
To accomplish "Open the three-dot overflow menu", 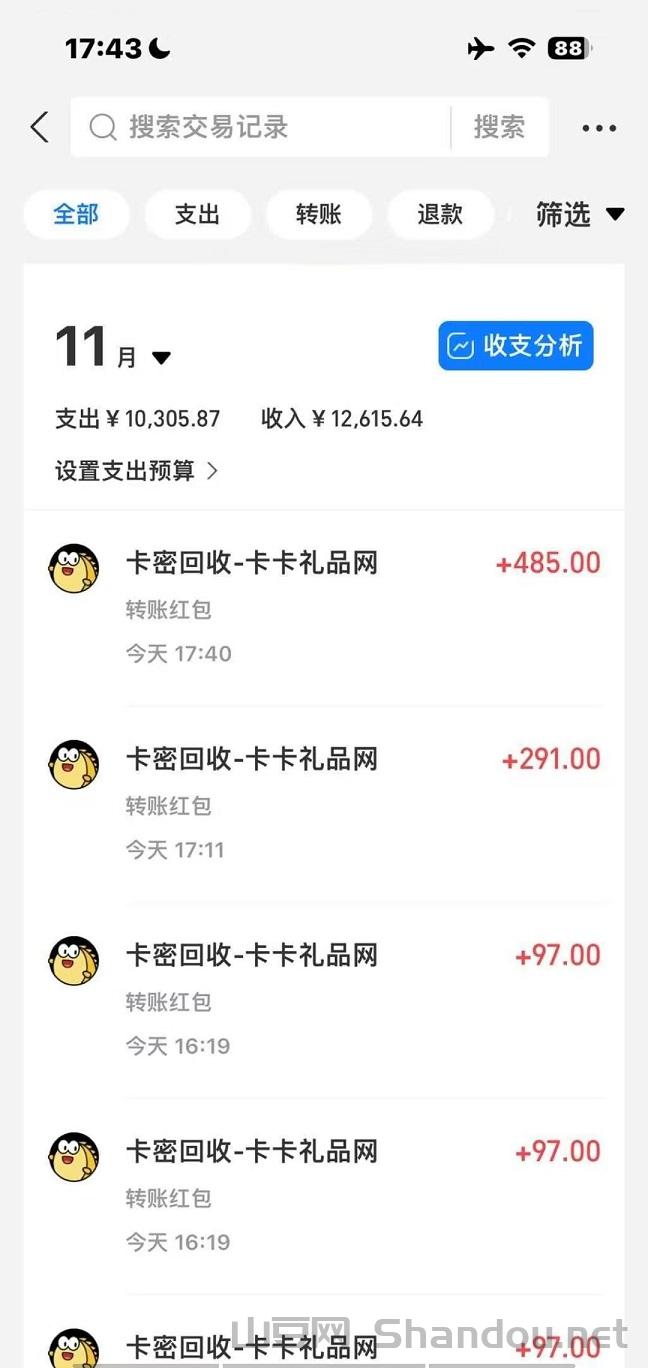I will pyautogui.click(x=599, y=128).
